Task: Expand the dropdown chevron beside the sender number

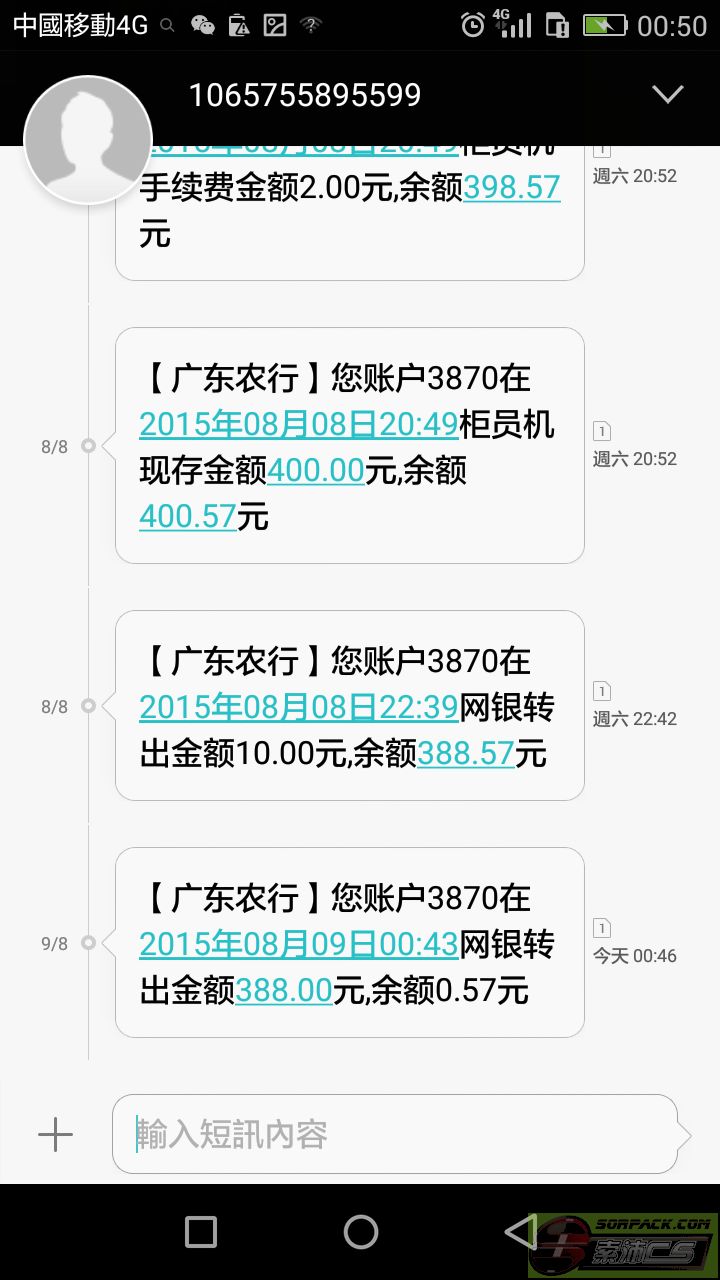Action: [667, 95]
